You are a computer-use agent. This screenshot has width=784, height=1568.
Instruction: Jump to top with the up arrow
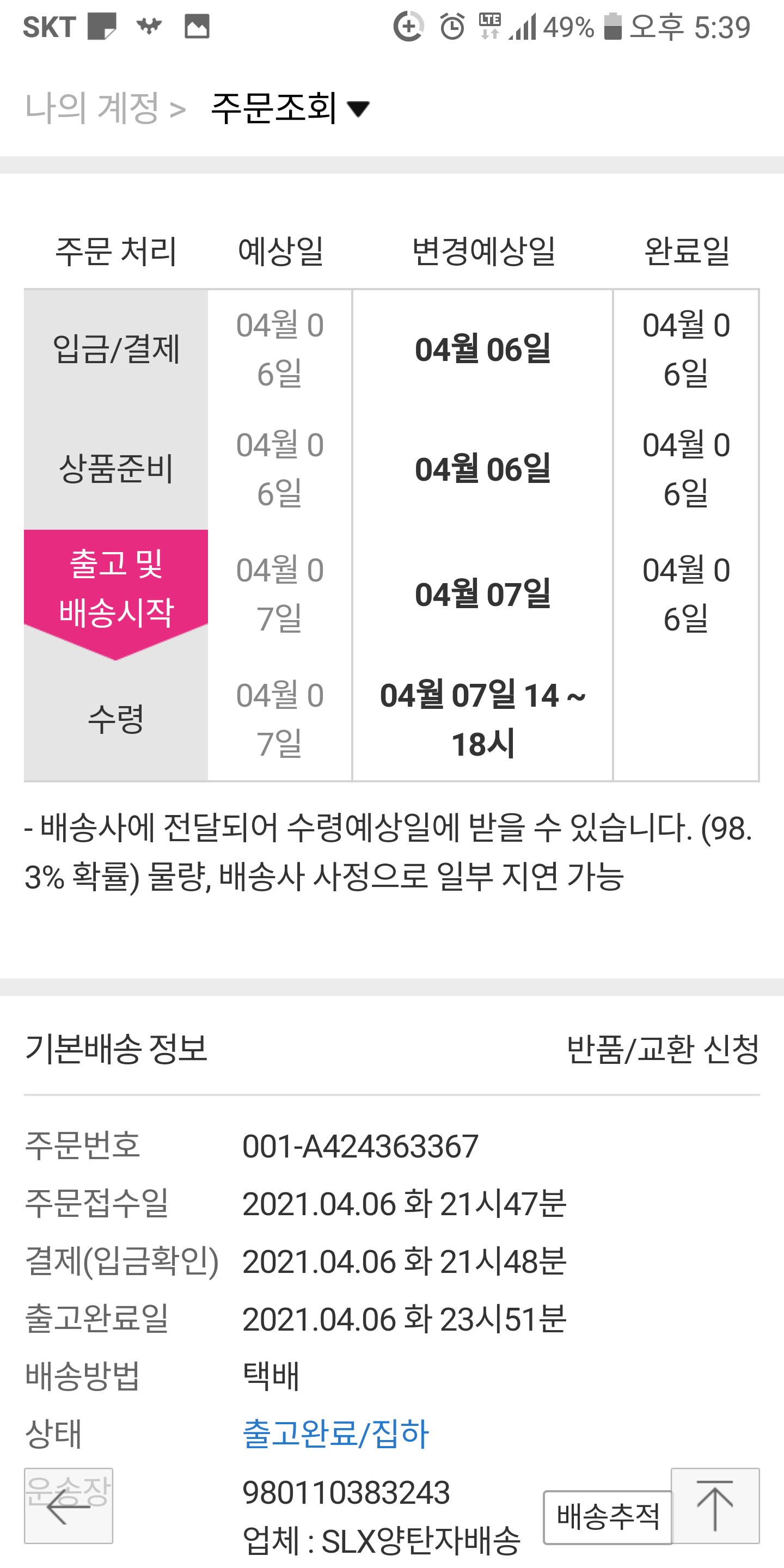tap(715, 1506)
